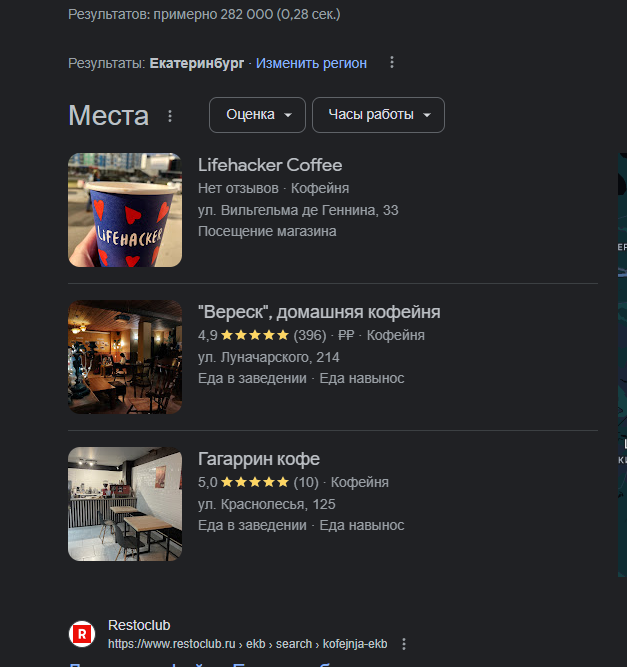Open options menu beside Места heading

click(170, 116)
